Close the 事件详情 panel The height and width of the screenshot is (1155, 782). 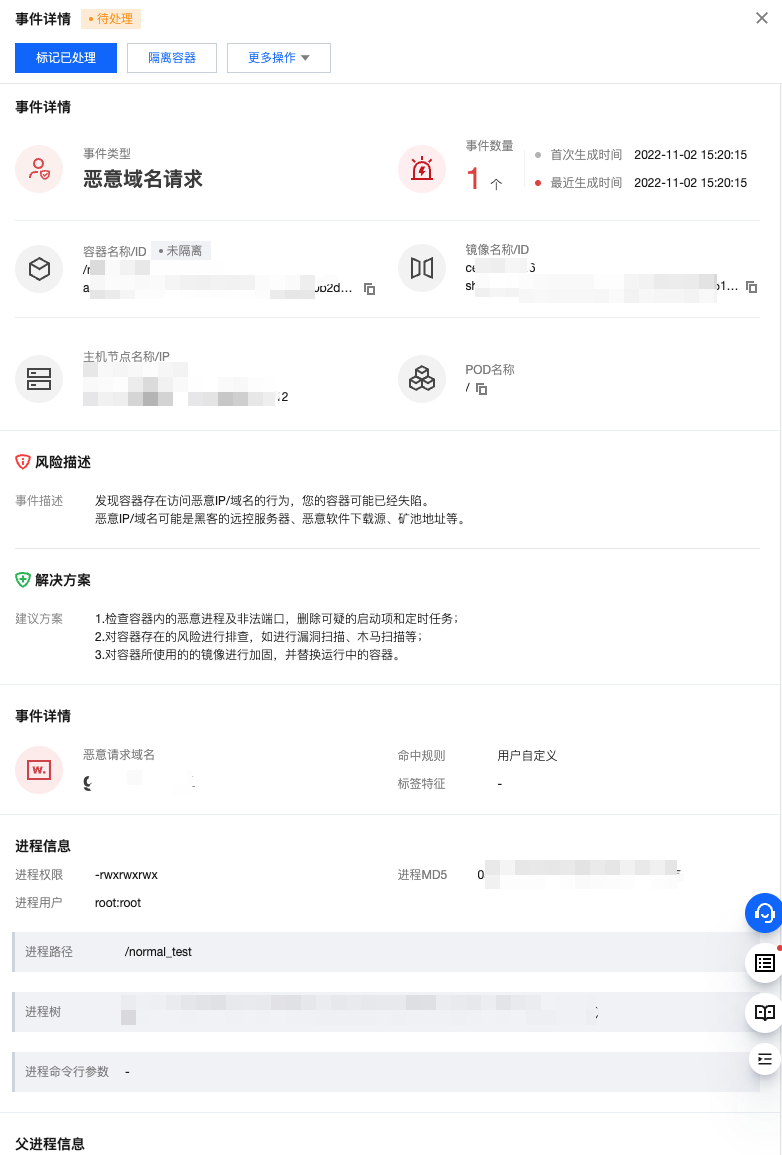[762, 18]
